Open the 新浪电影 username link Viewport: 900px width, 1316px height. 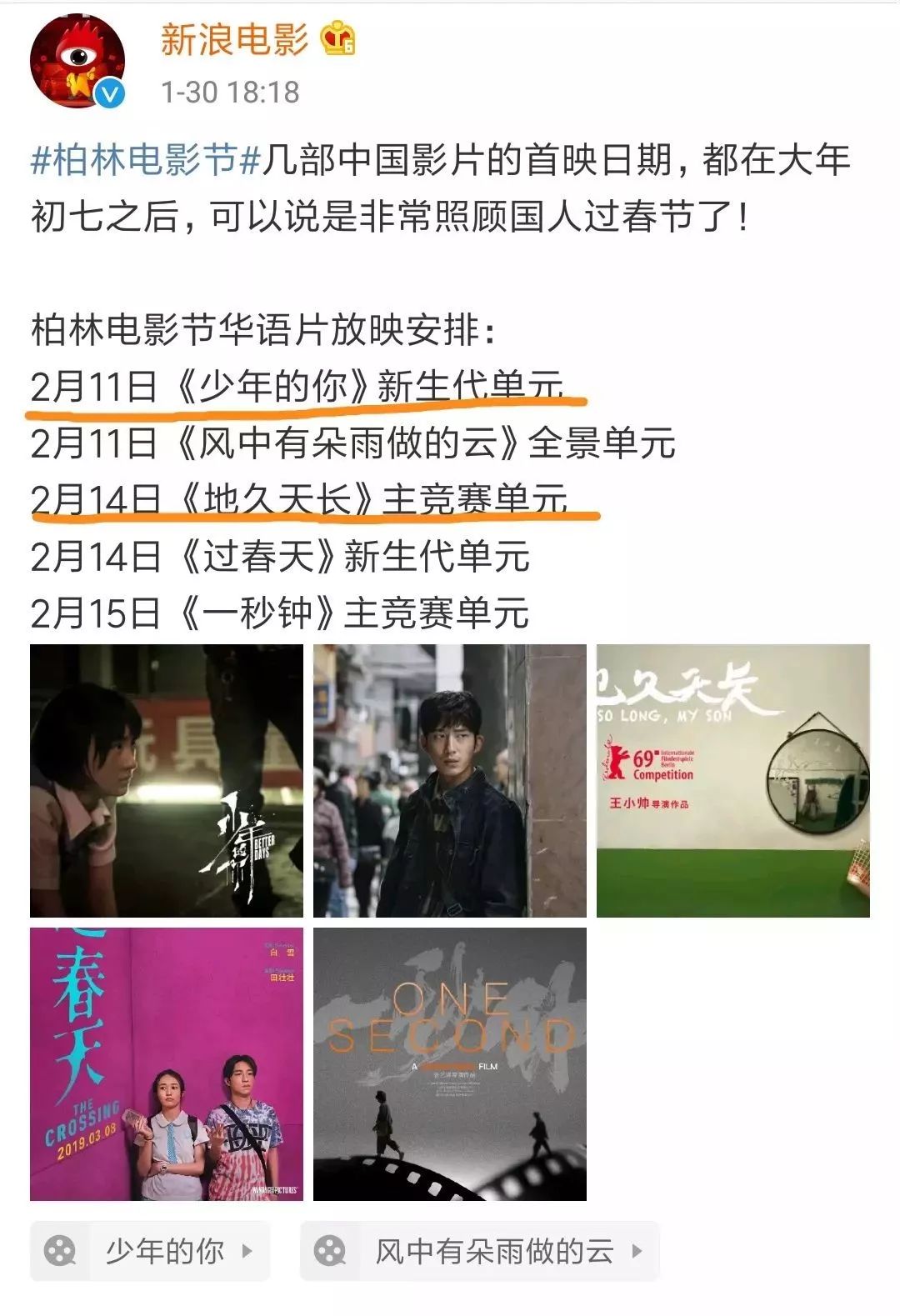tap(234, 39)
